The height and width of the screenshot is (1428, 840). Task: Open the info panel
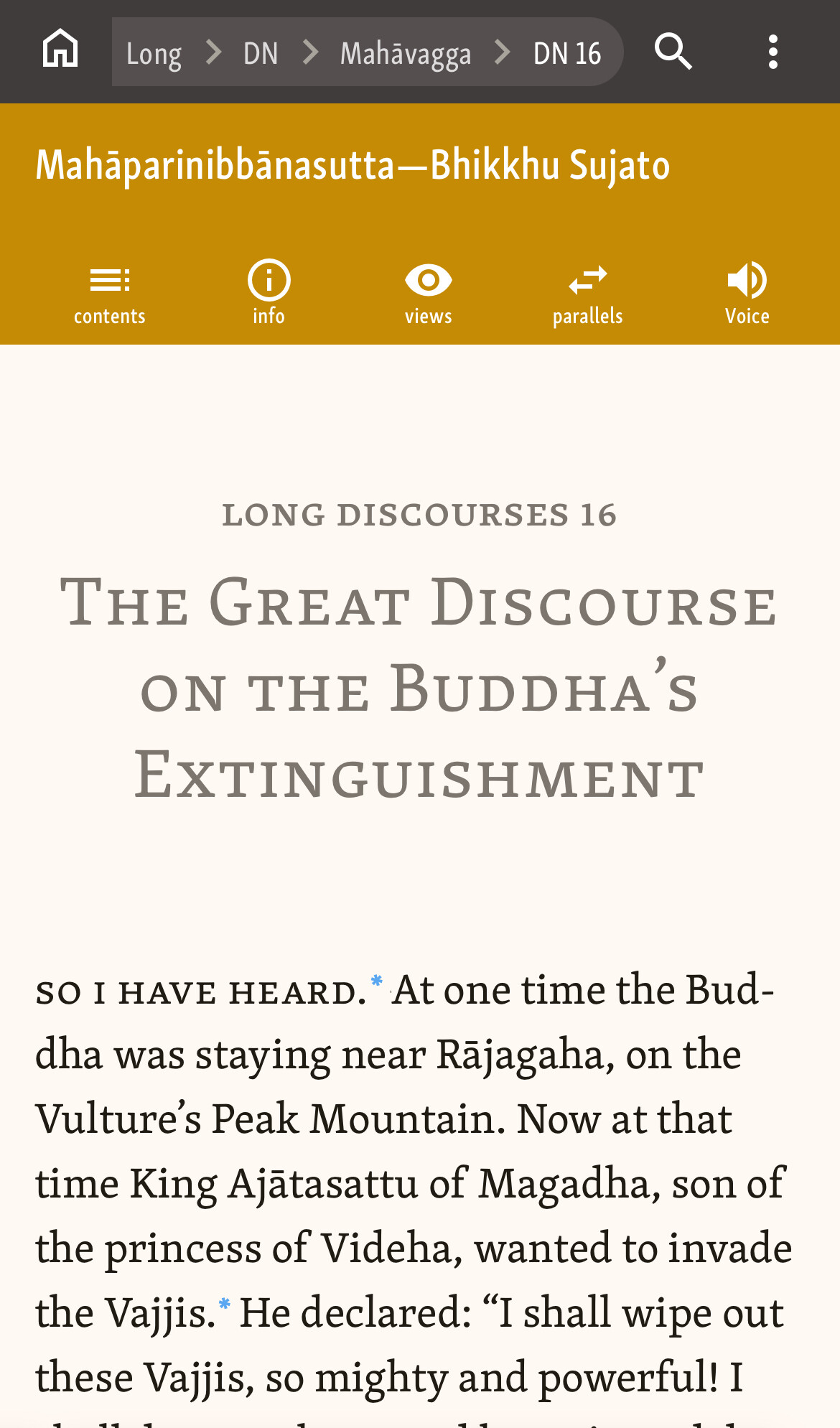(x=269, y=294)
